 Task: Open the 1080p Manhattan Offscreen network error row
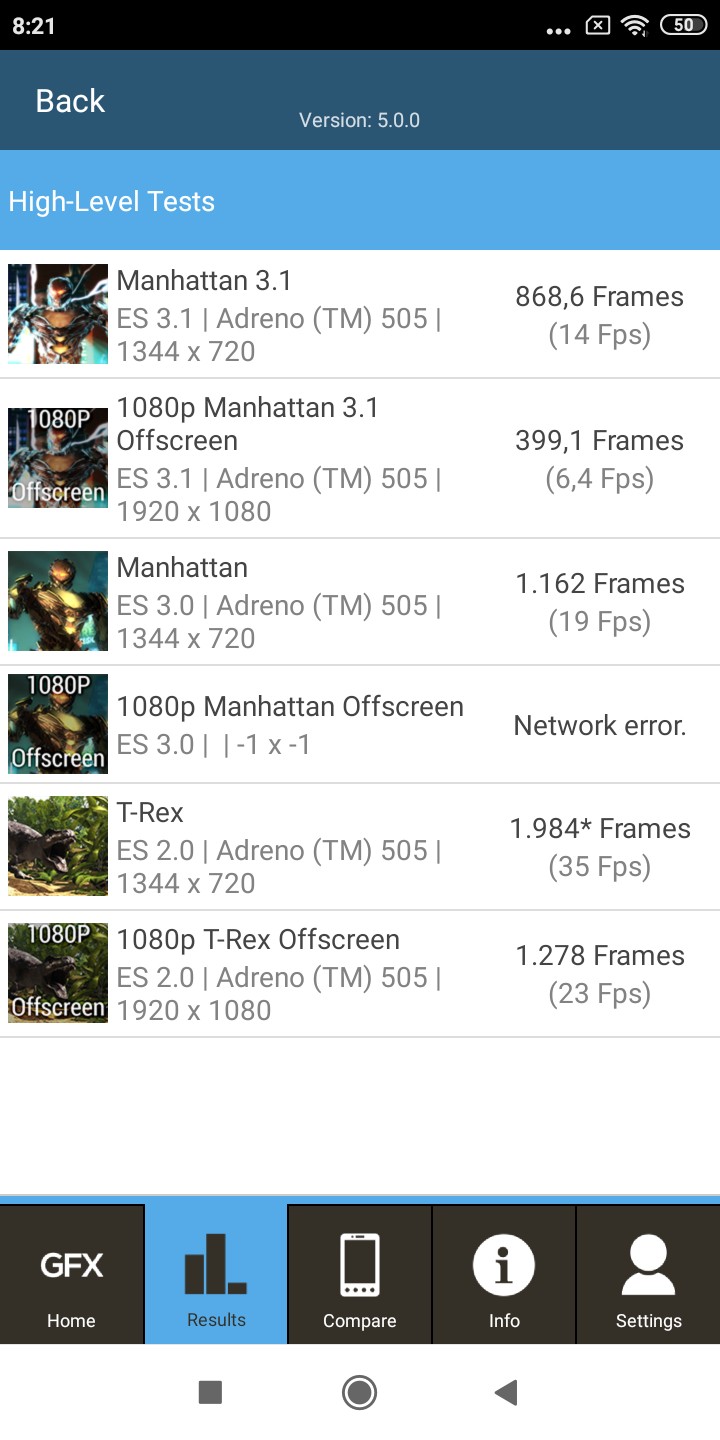[x=360, y=725]
